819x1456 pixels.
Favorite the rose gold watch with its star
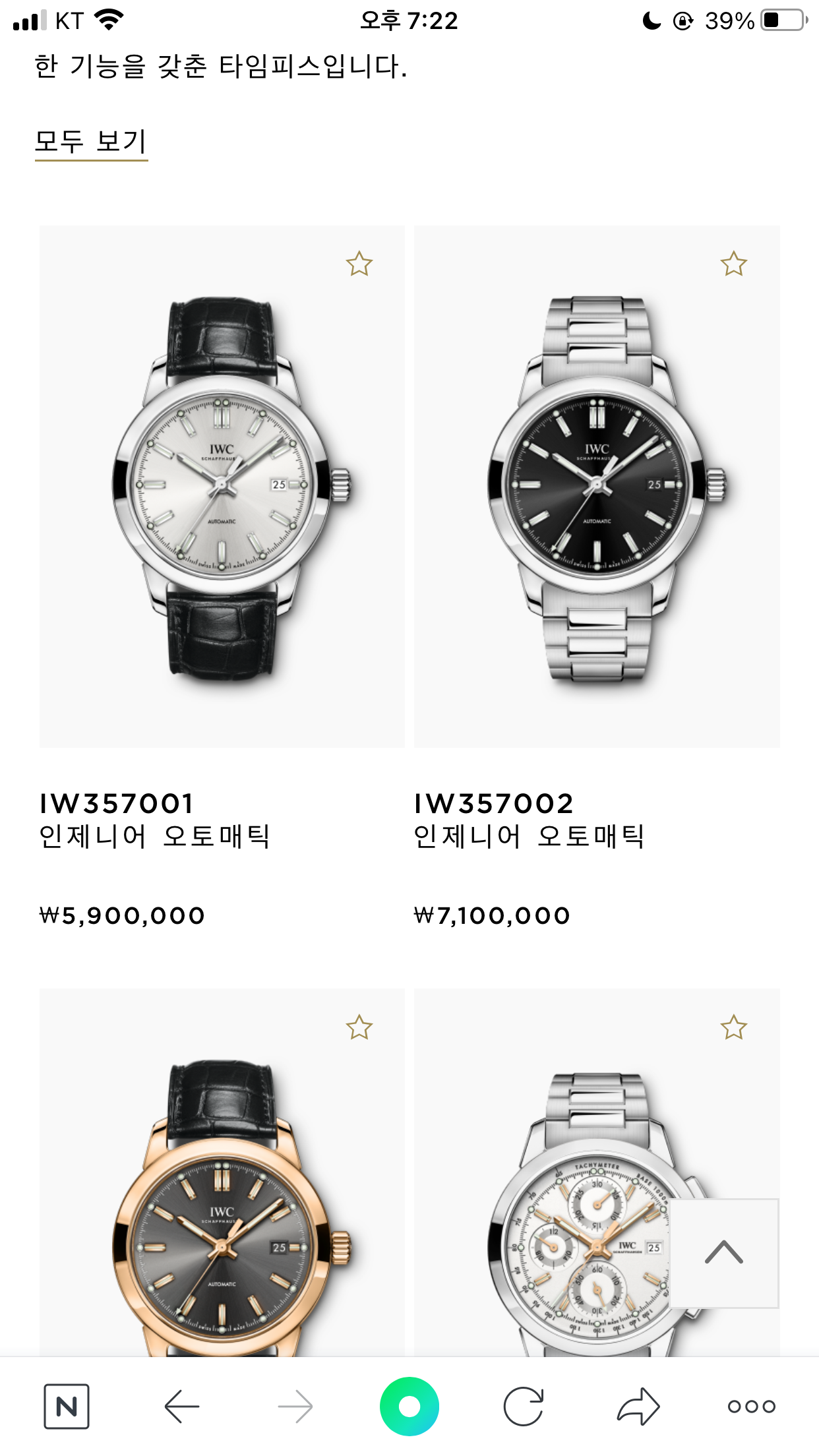359,1027
